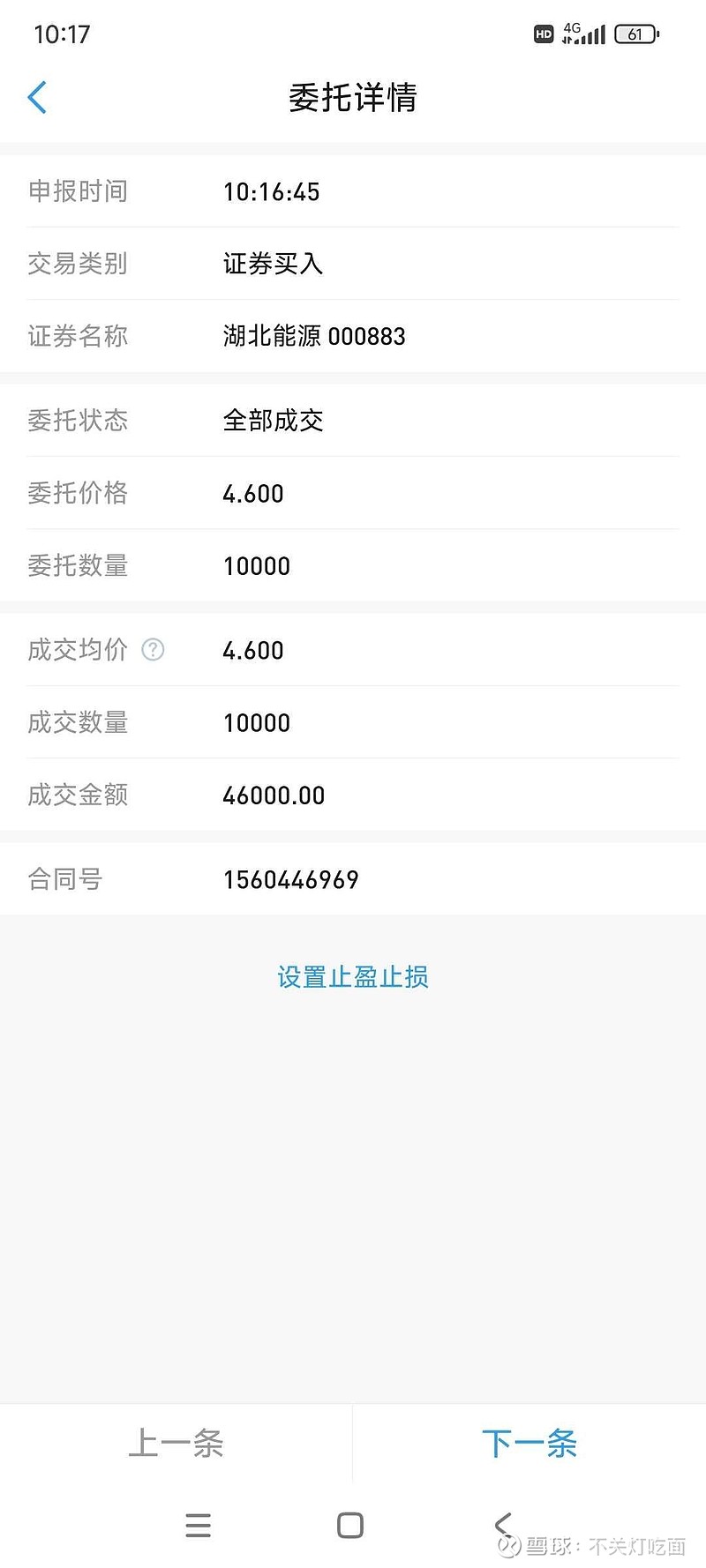The height and width of the screenshot is (1568, 706).
Task: Go back from 委托详情 page
Action: coord(37,97)
